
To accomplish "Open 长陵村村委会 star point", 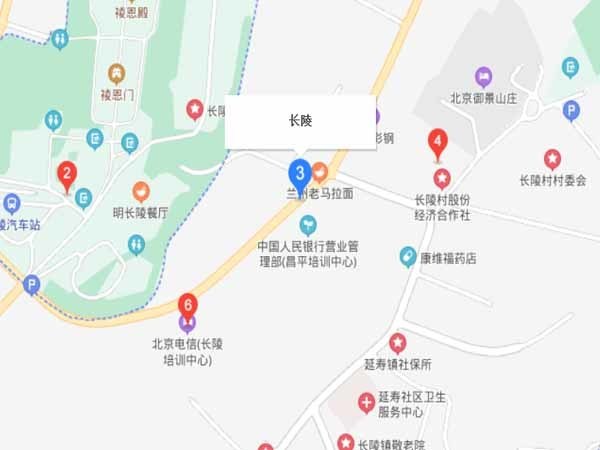I will click(552, 159).
